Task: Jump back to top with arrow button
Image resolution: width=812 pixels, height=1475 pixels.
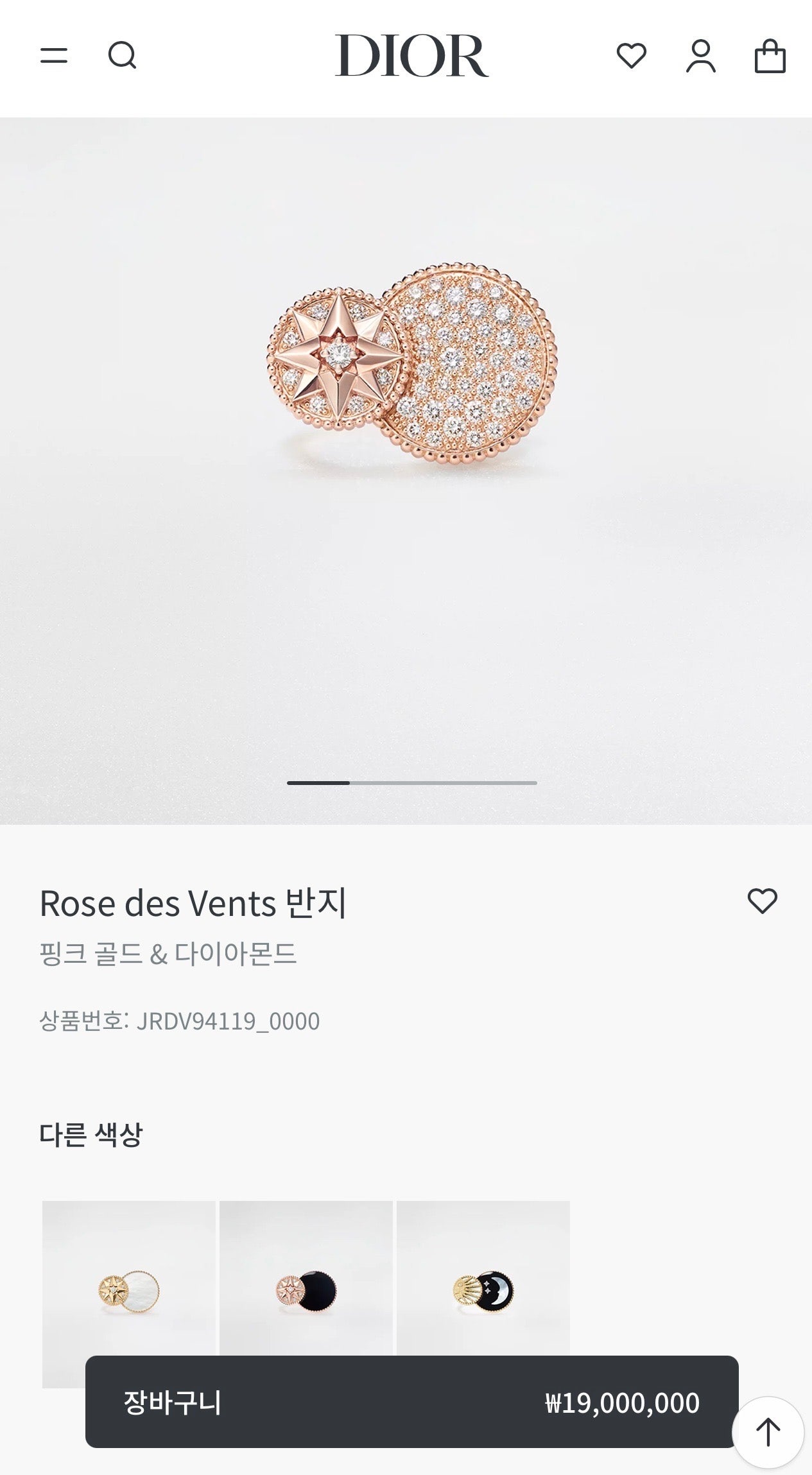Action: pyautogui.click(x=768, y=1431)
